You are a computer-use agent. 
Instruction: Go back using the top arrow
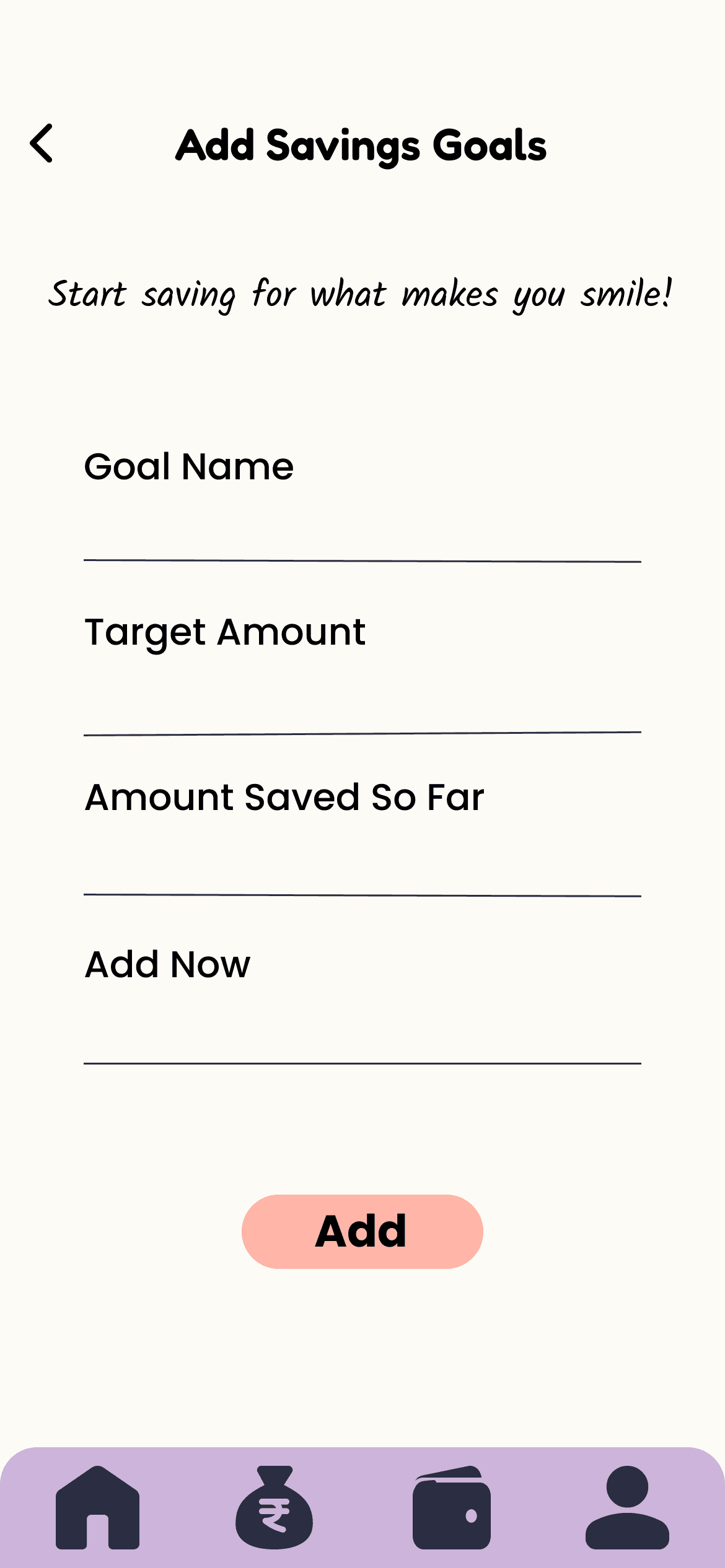[42, 144]
